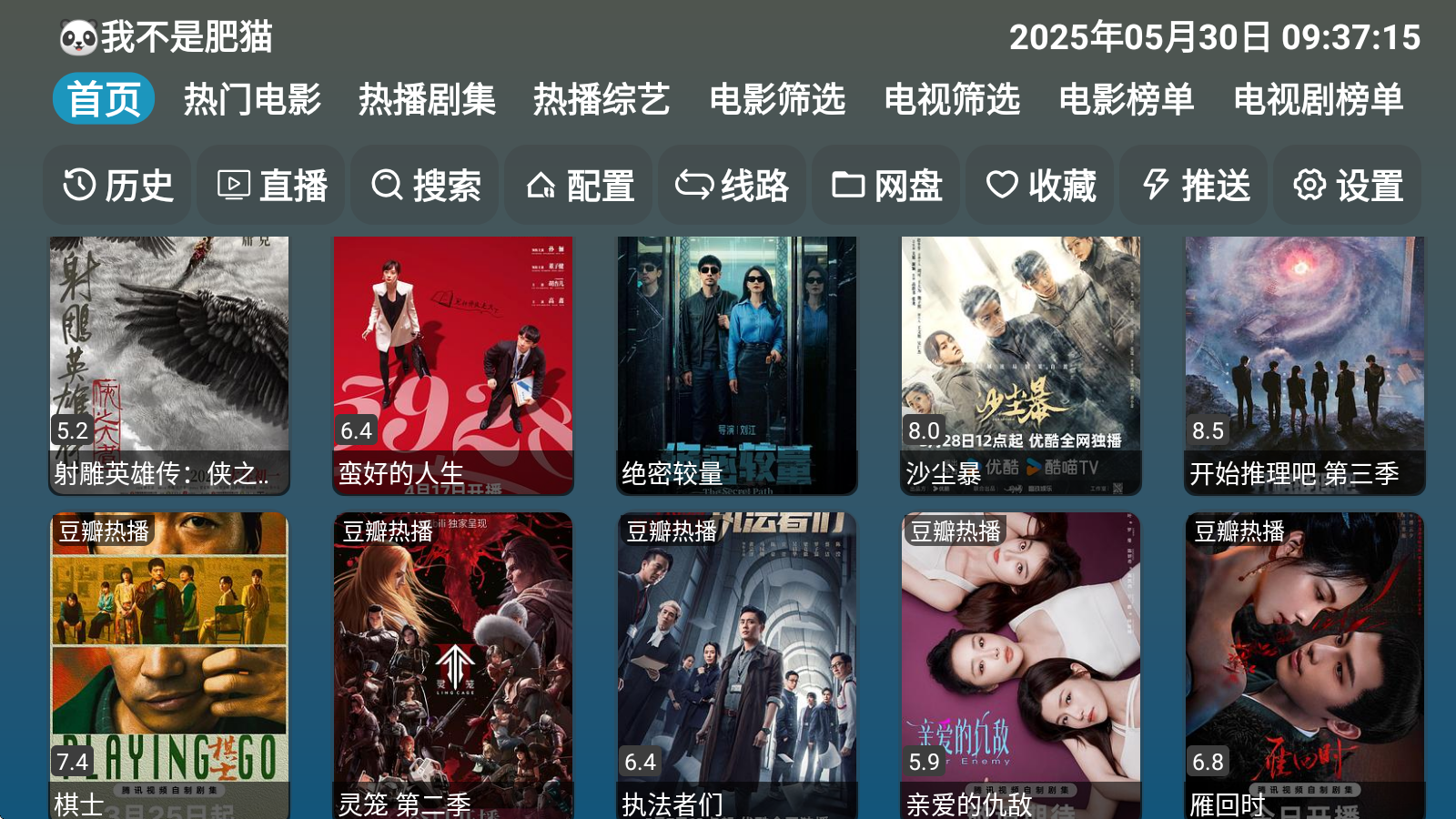1456x819 pixels.
Task: Go to the 电视筛选 tab
Action: pyautogui.click(x=952, y=99)
